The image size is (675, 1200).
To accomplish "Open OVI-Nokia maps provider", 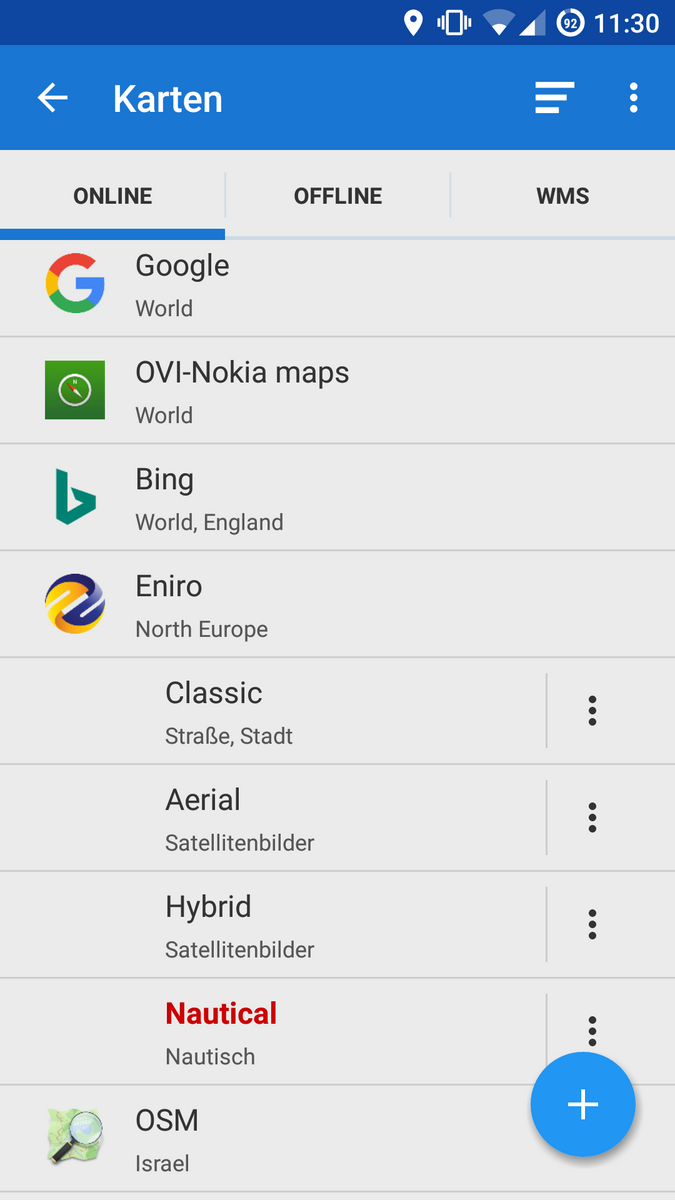I will coord(337,391).
